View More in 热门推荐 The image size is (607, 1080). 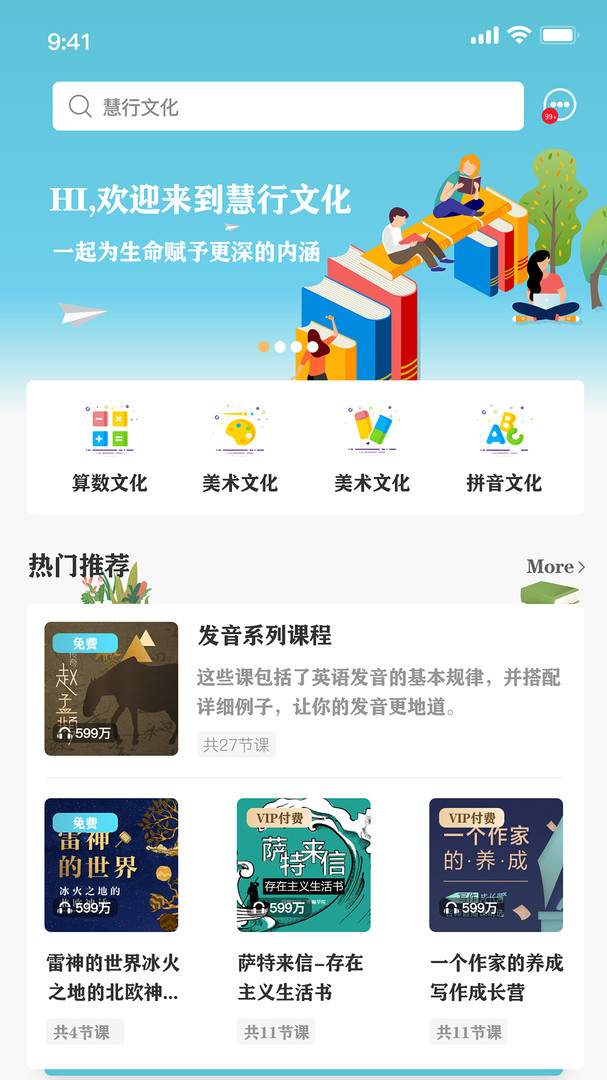pyautogui.click(x=555, y=567)
